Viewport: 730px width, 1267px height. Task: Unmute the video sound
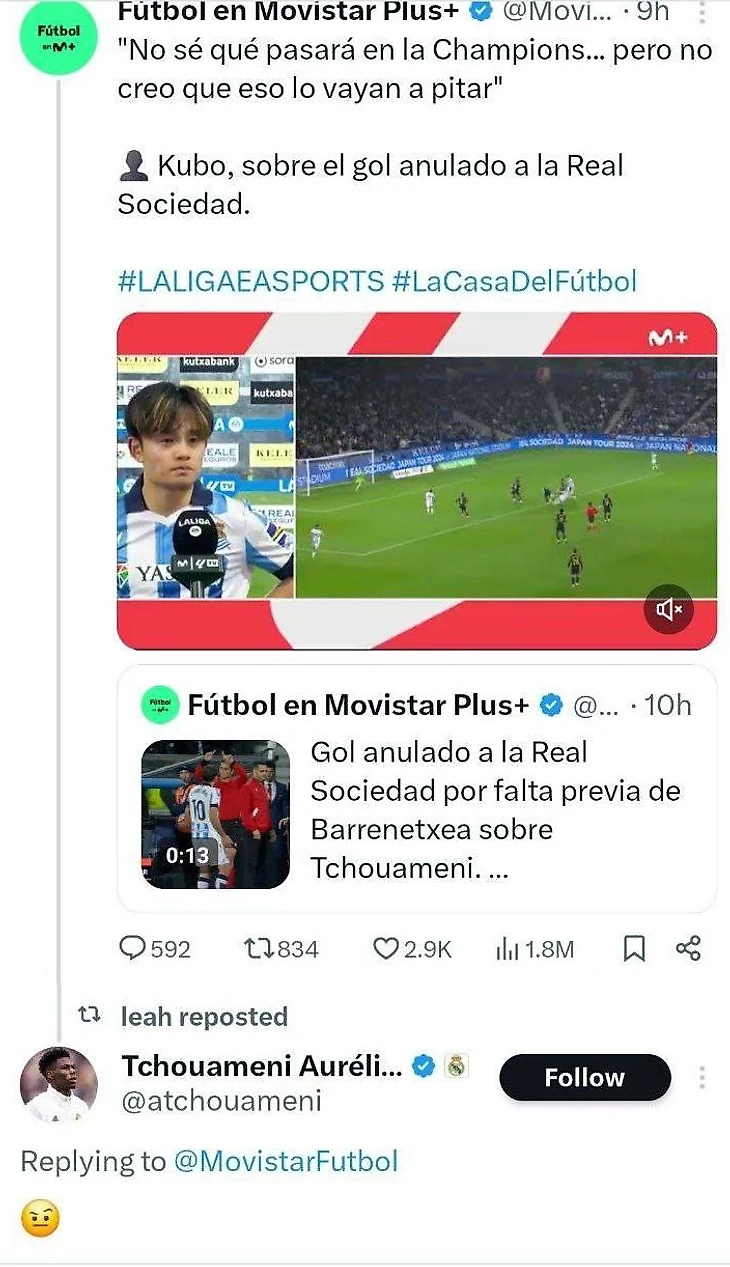pos(669,609)
